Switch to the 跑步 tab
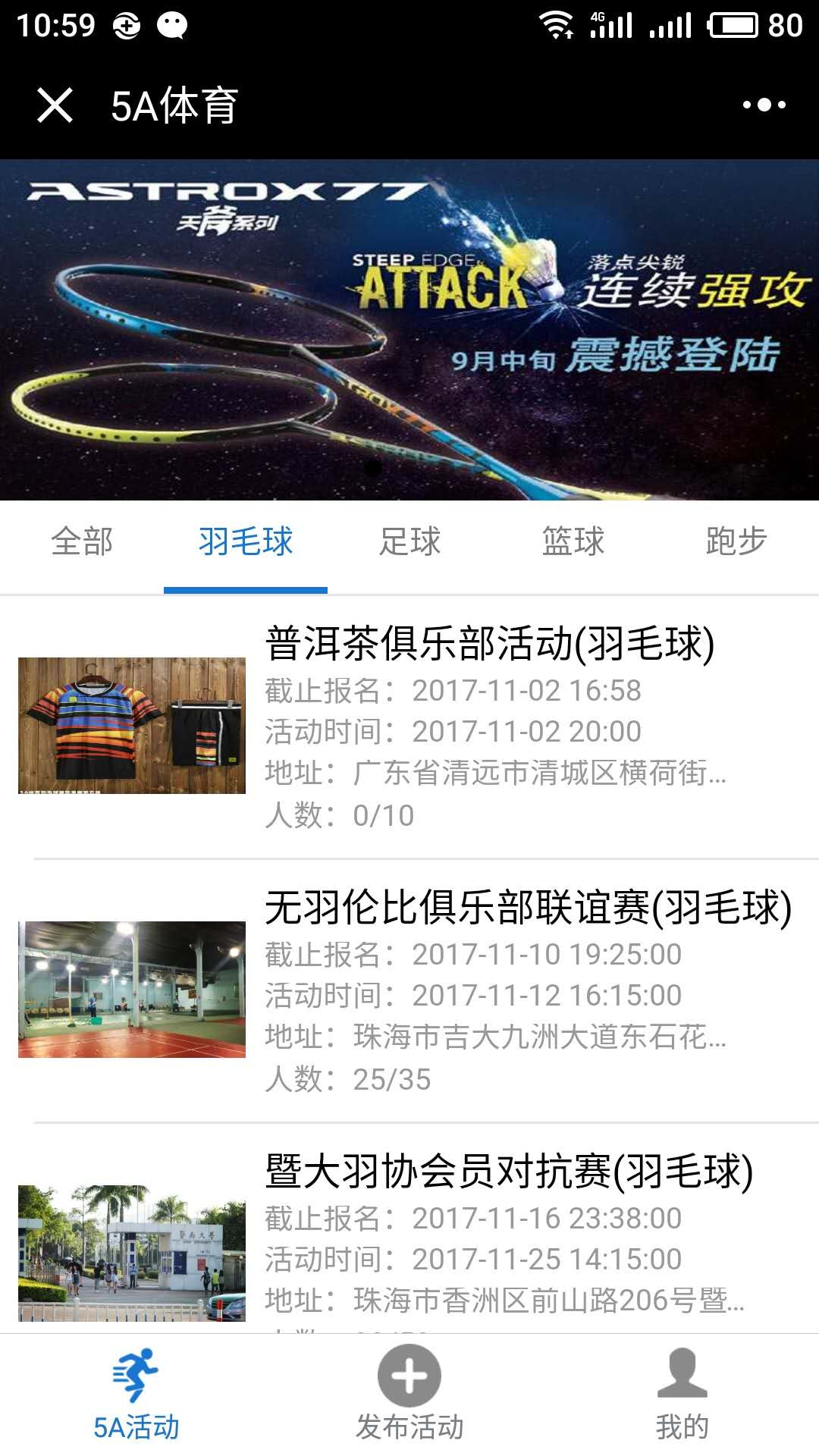Viewport: 819px width, 1456px height. (x=737, y=541)
